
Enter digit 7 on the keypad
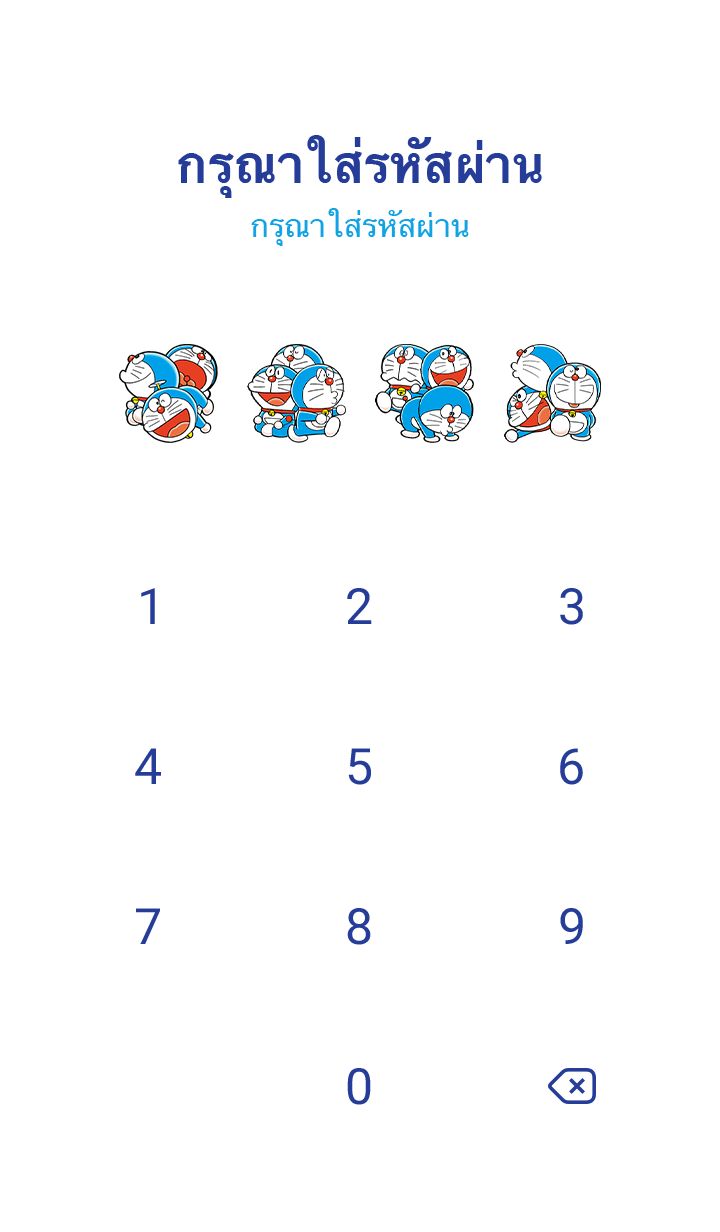coord(148,927)
